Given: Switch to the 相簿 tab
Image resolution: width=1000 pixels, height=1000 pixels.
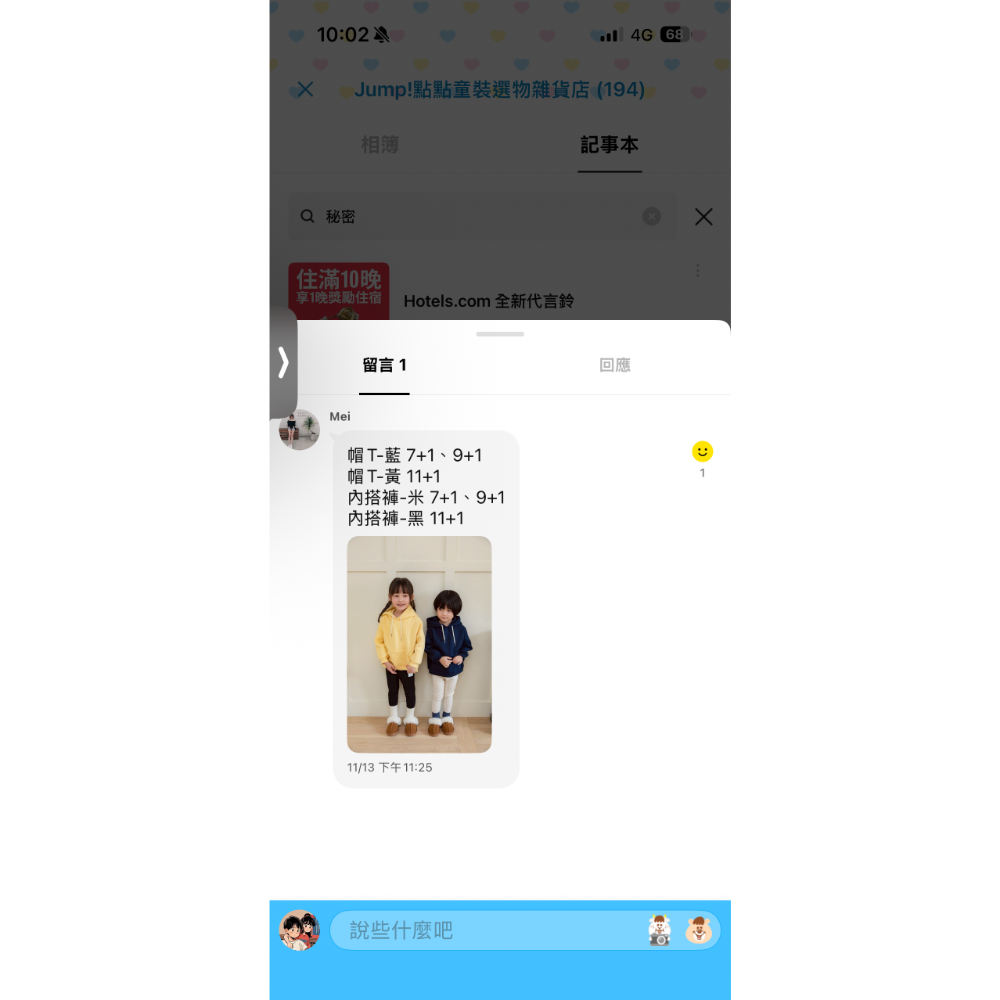Looking at the screenshot, I should point(380,145).
